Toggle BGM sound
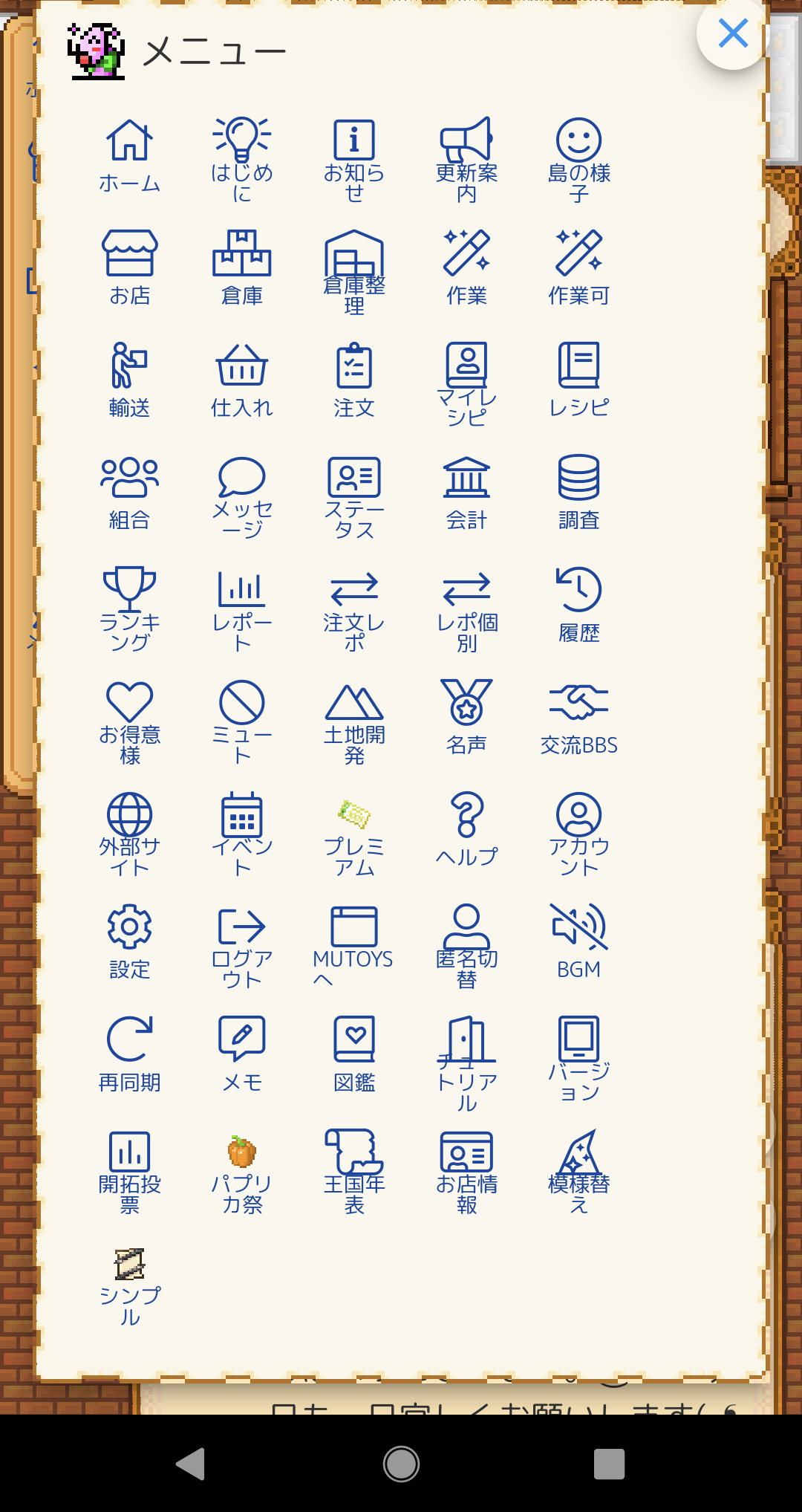The width and height of the screenshot is (802, 1512). [x=578, y=942]
